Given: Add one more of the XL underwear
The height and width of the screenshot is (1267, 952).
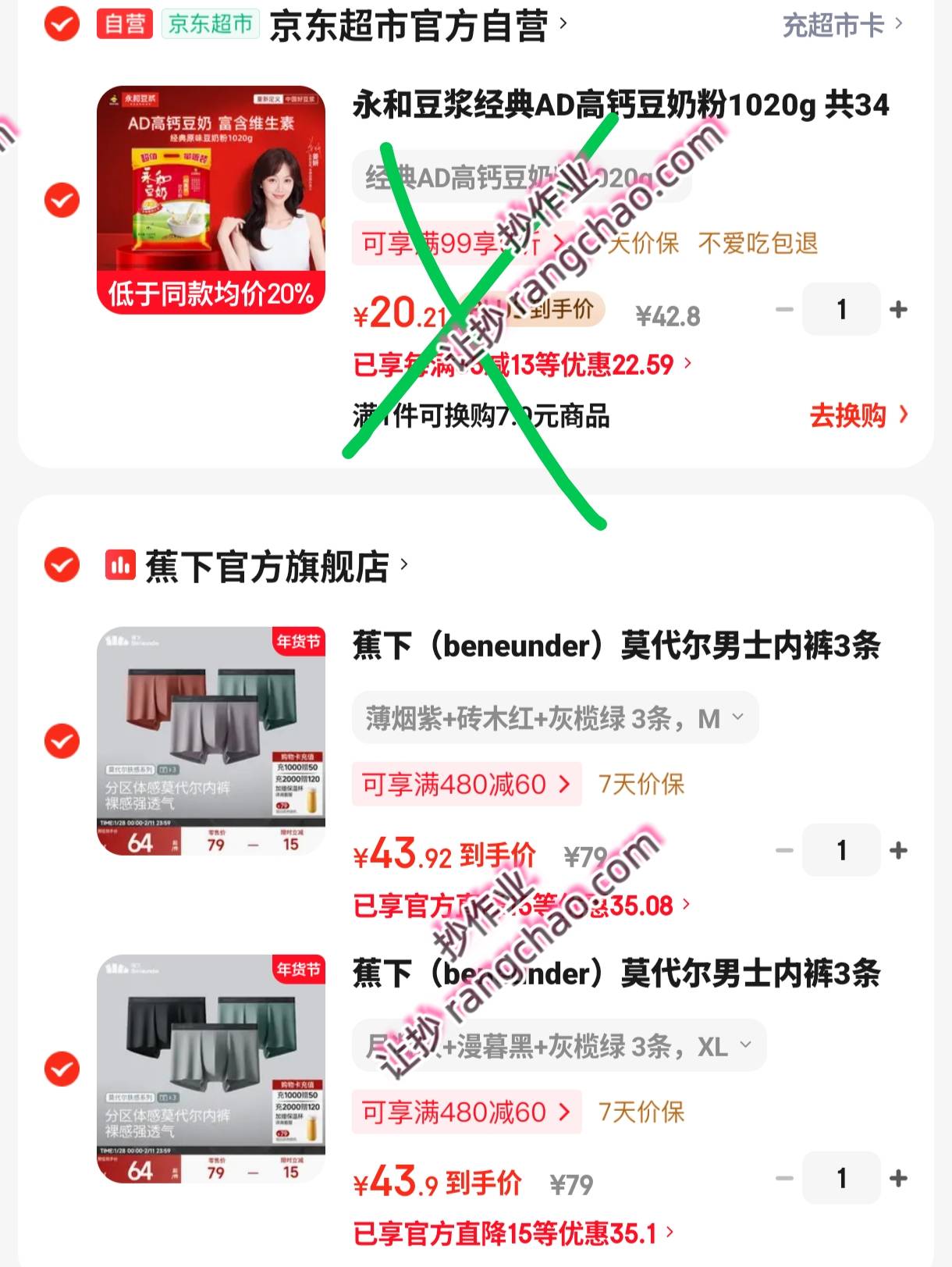Looking at the screenshot, I should (898, 1178).
